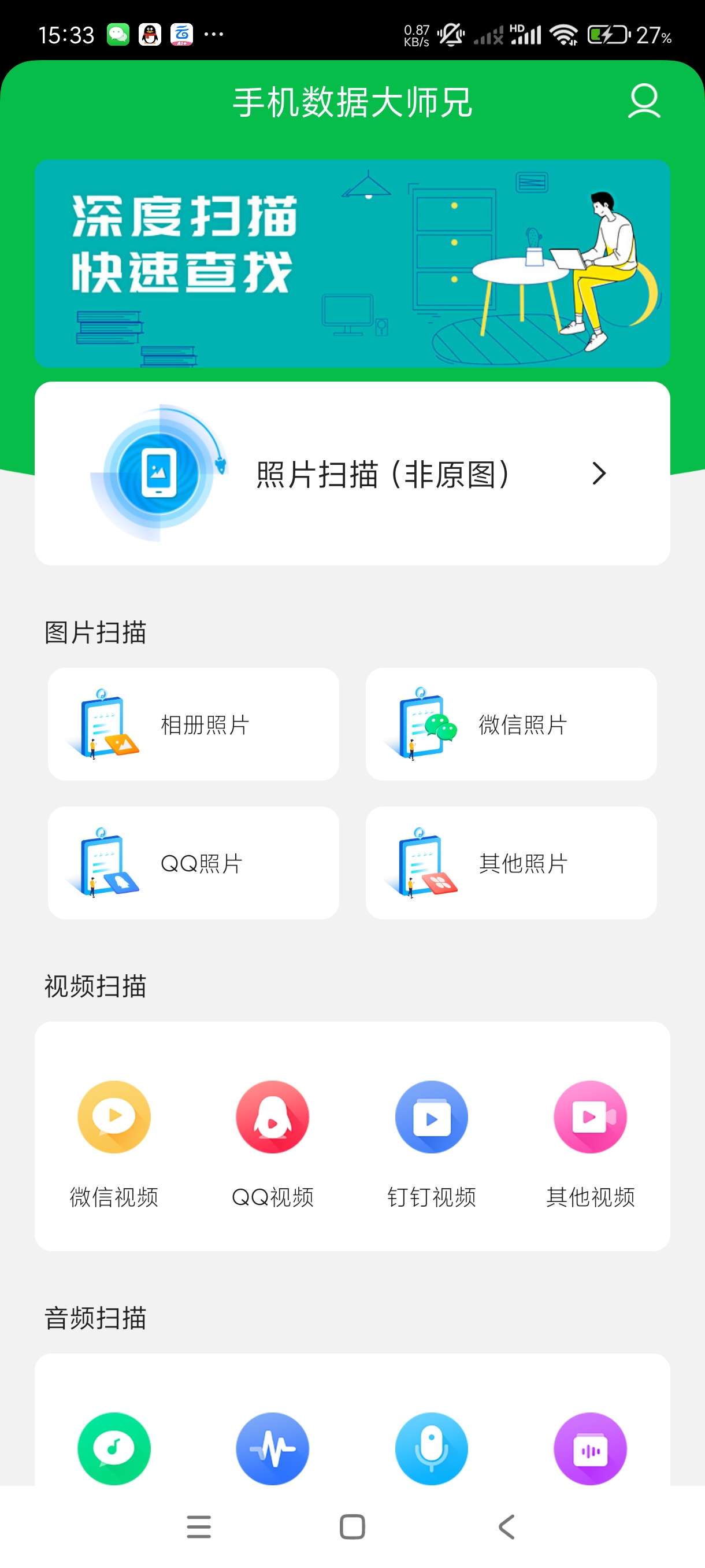
Task: Open QQ照片 scan
Action: [x=194, y=863]
